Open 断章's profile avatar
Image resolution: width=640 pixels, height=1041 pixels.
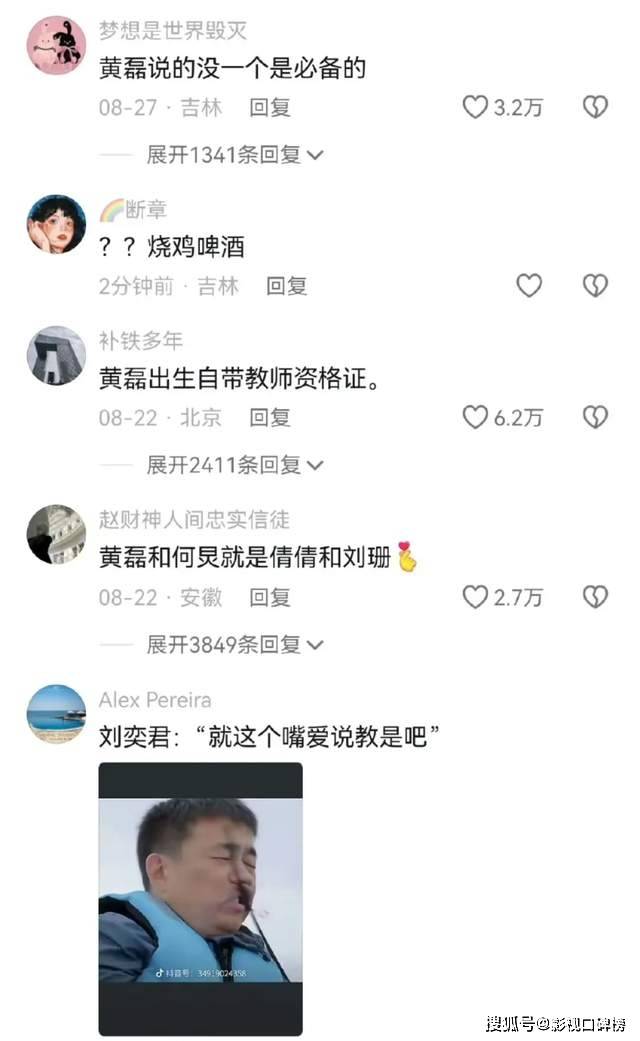click(x=56, y=224)
